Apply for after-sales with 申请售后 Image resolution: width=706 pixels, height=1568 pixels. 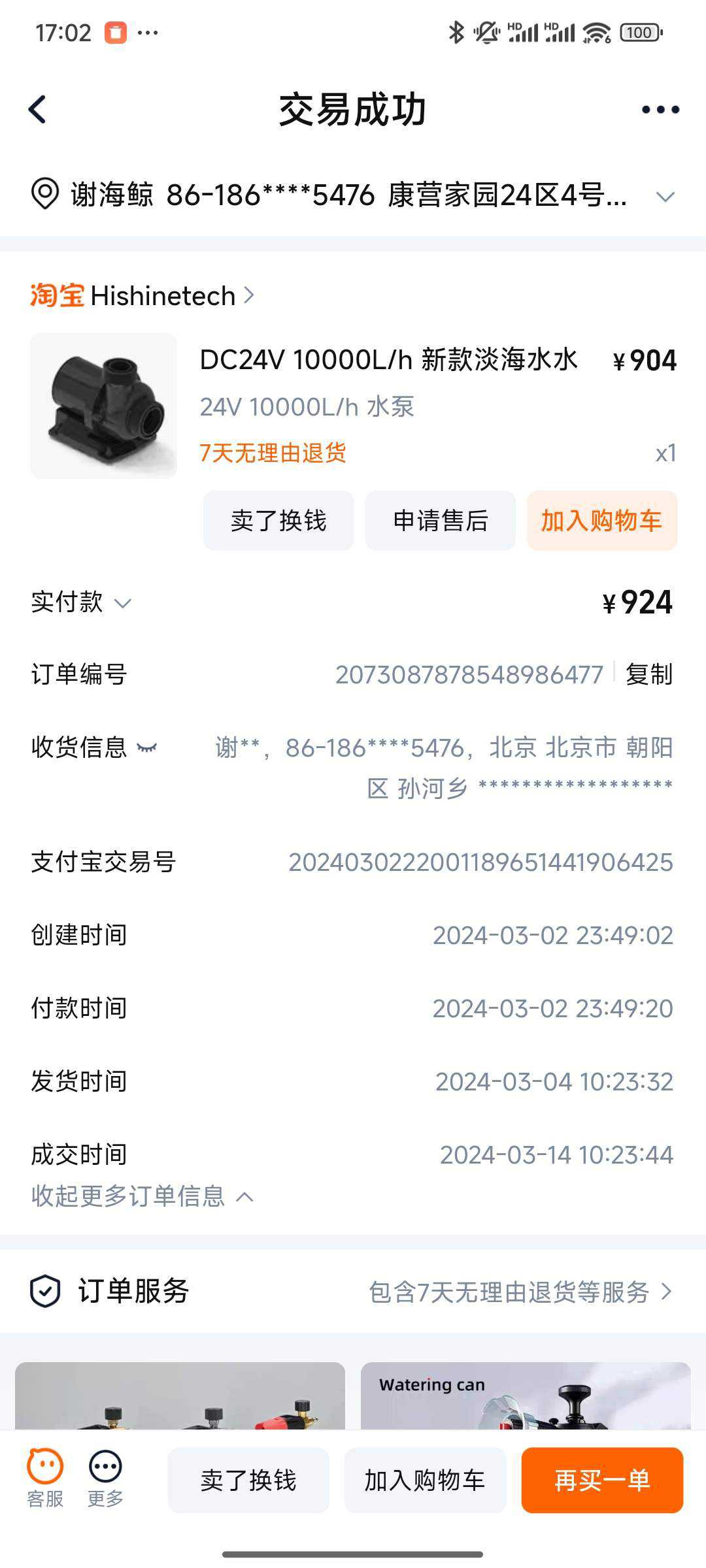440,521
